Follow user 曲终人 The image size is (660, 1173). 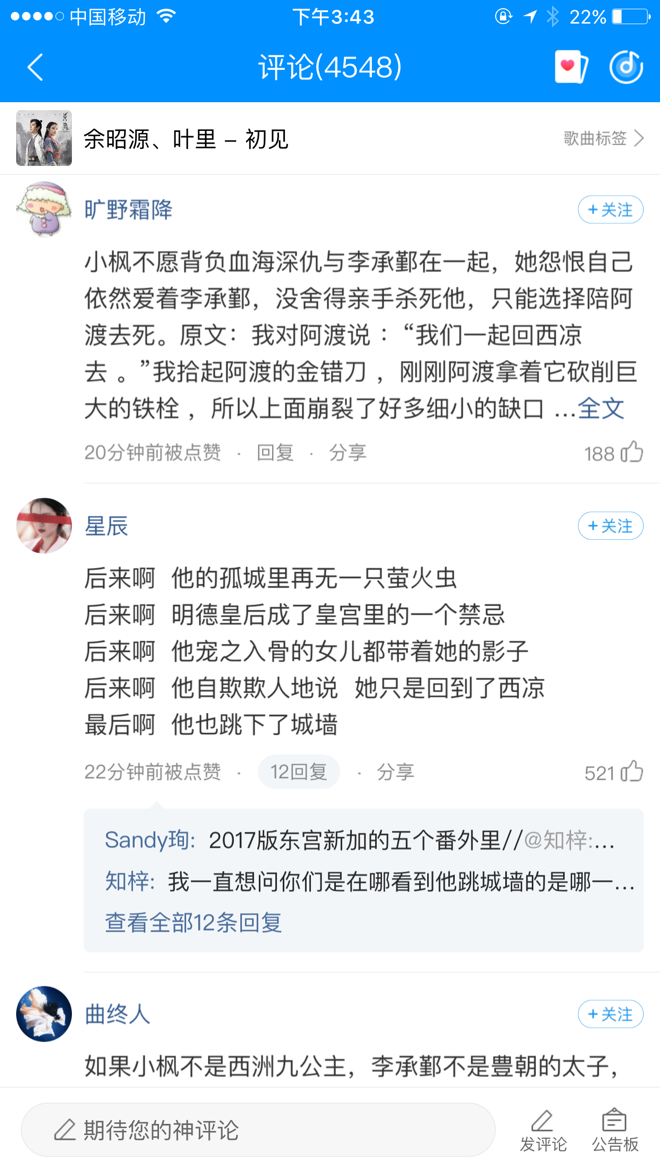(x=610, y=1014)
